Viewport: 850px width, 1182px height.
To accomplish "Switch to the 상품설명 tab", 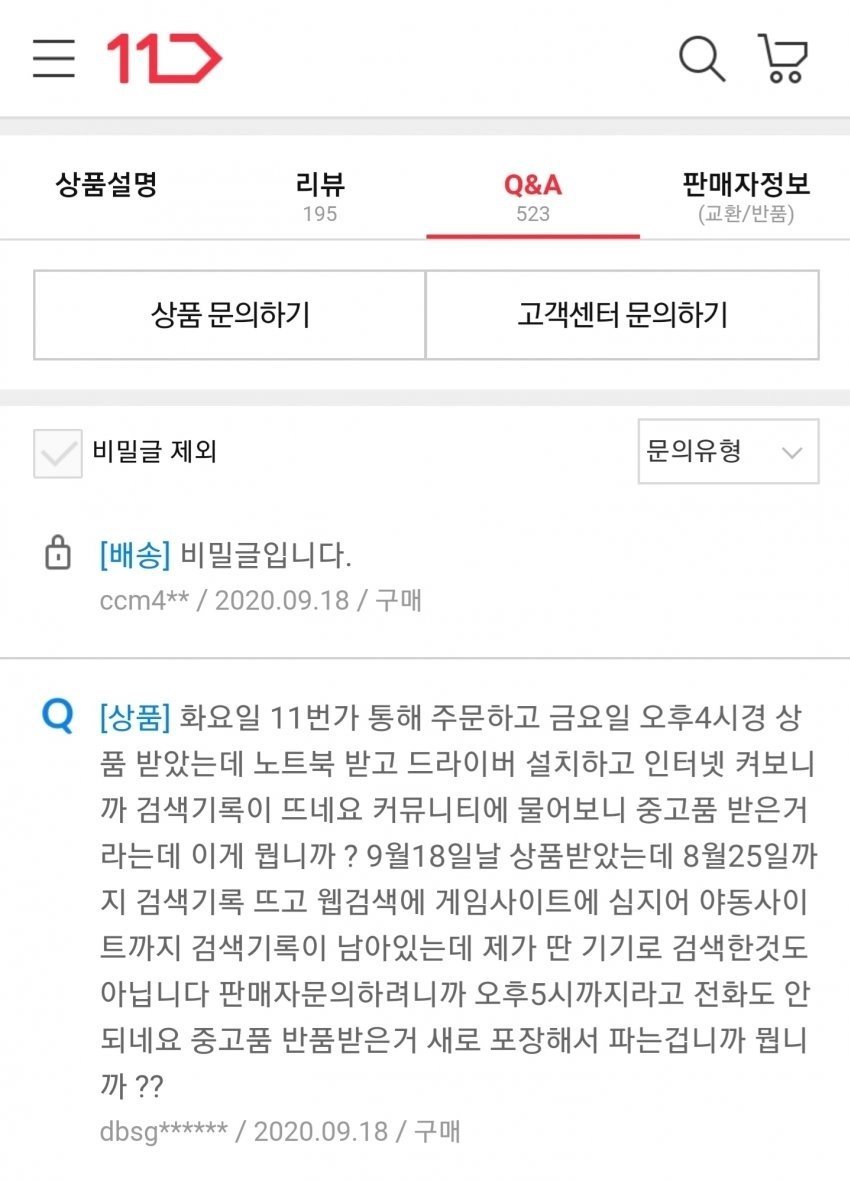I will coord(107,185).
